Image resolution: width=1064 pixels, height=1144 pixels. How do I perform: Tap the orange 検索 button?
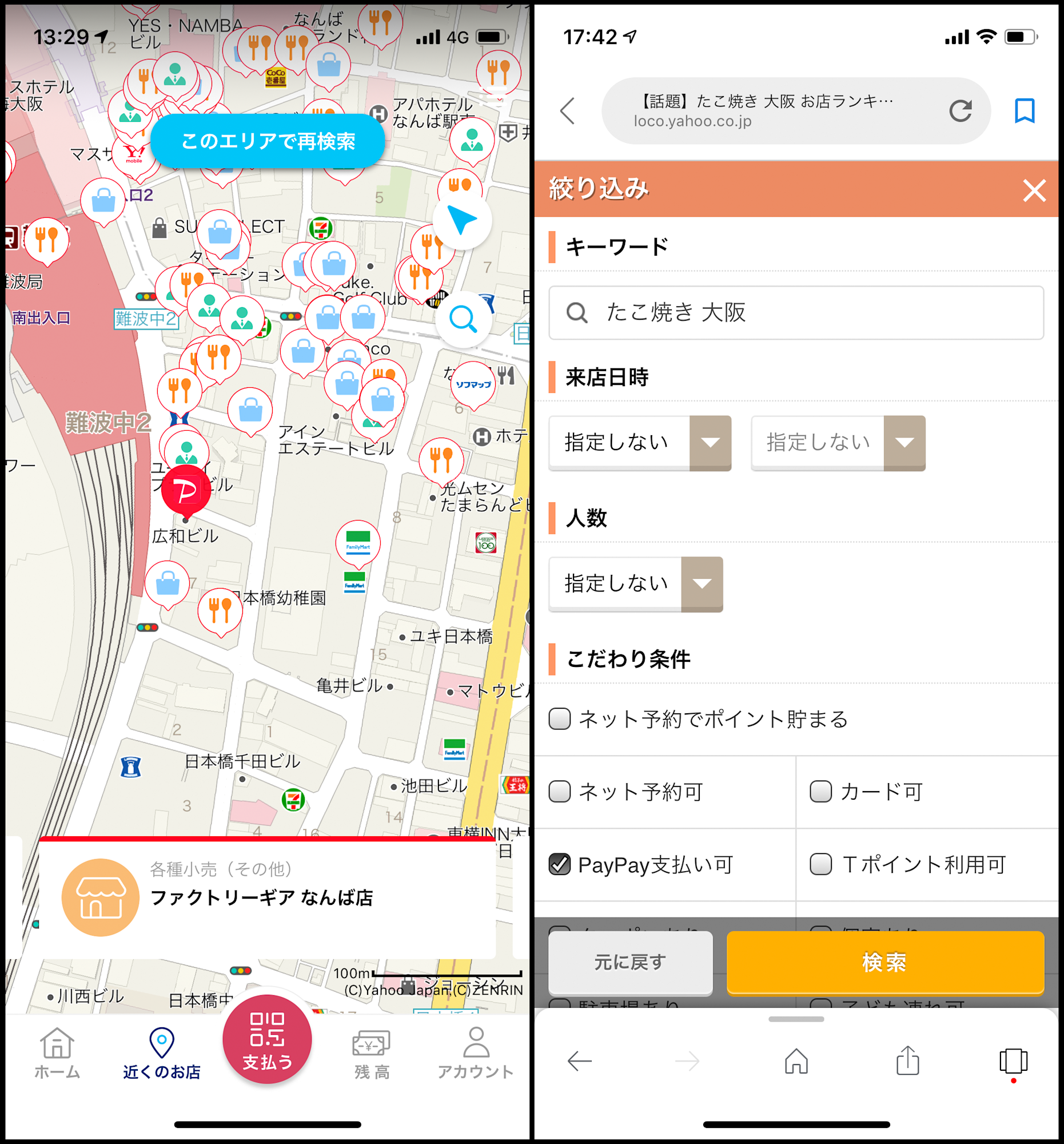pyautogui.click(x=885, y=962)
